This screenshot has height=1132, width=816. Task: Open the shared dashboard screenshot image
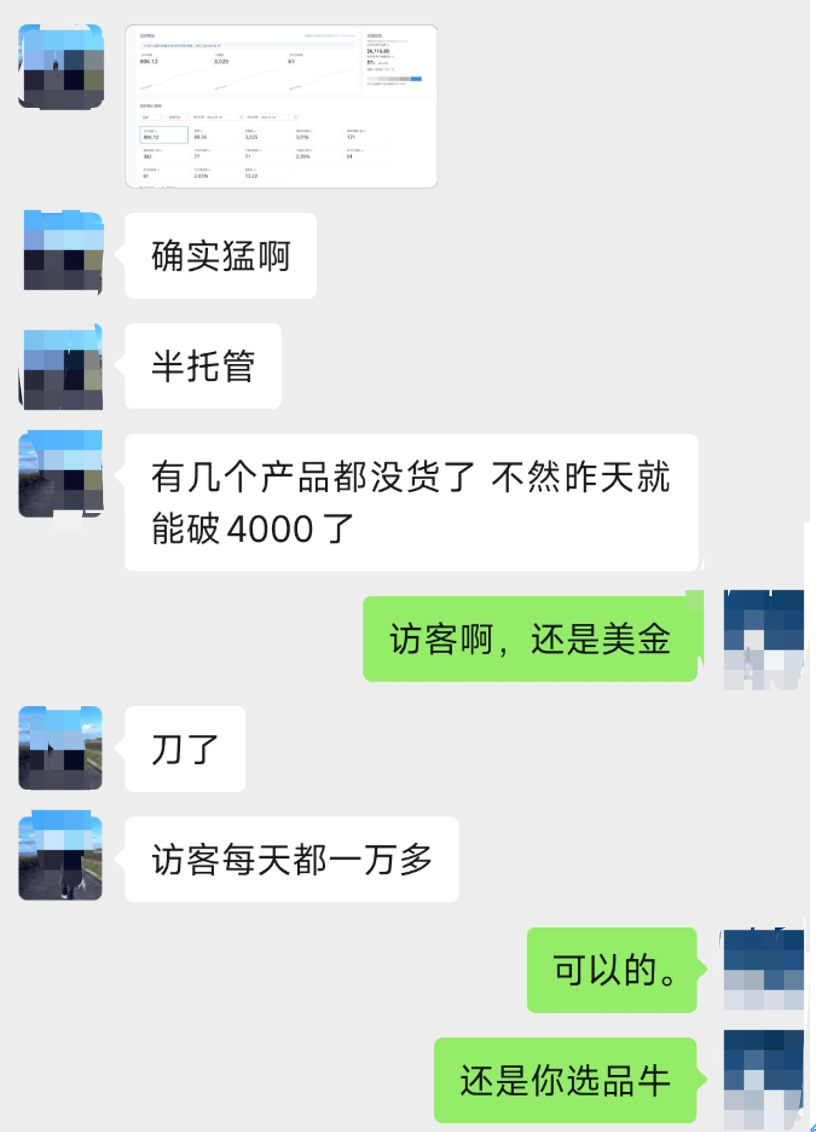[x=281, y=106]
